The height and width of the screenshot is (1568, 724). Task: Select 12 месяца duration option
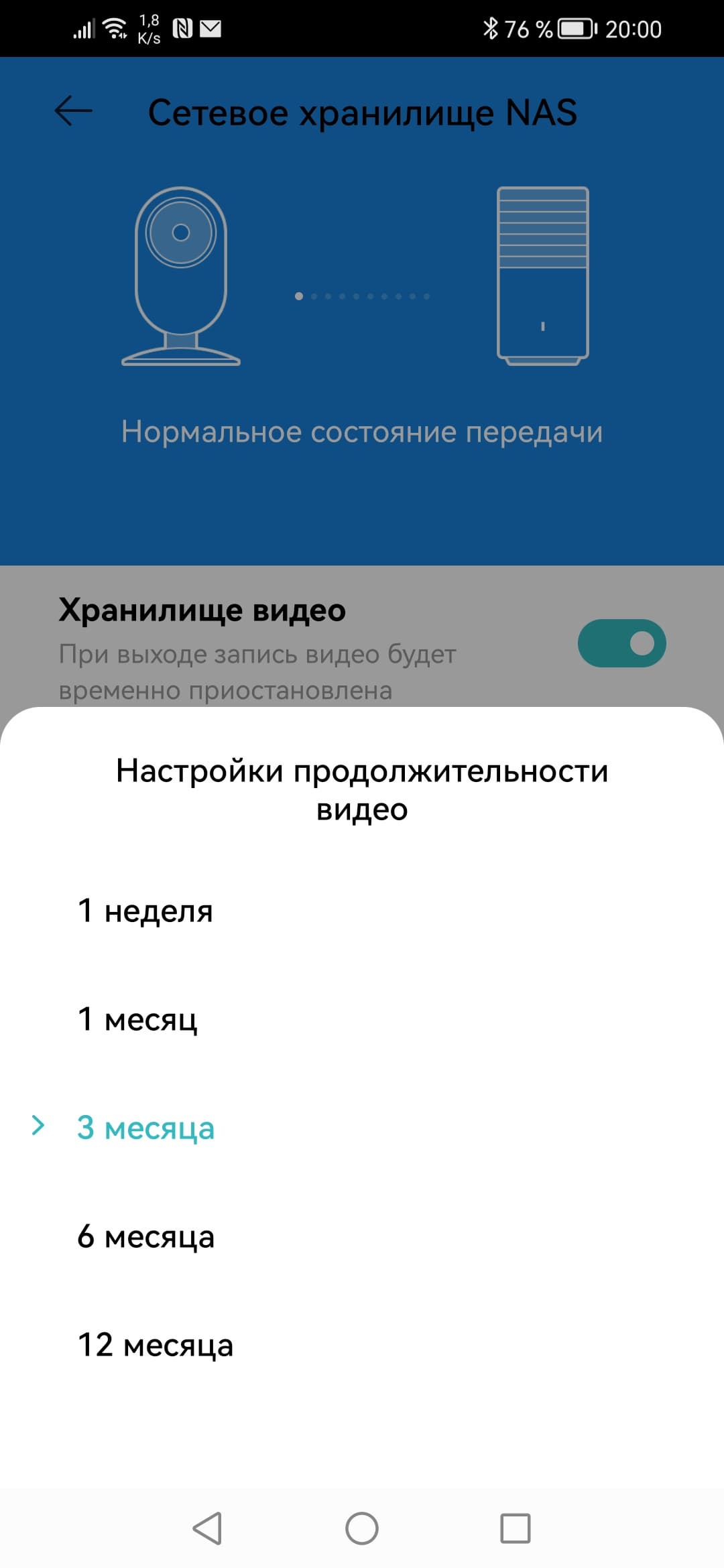[x=156, y=1346]
